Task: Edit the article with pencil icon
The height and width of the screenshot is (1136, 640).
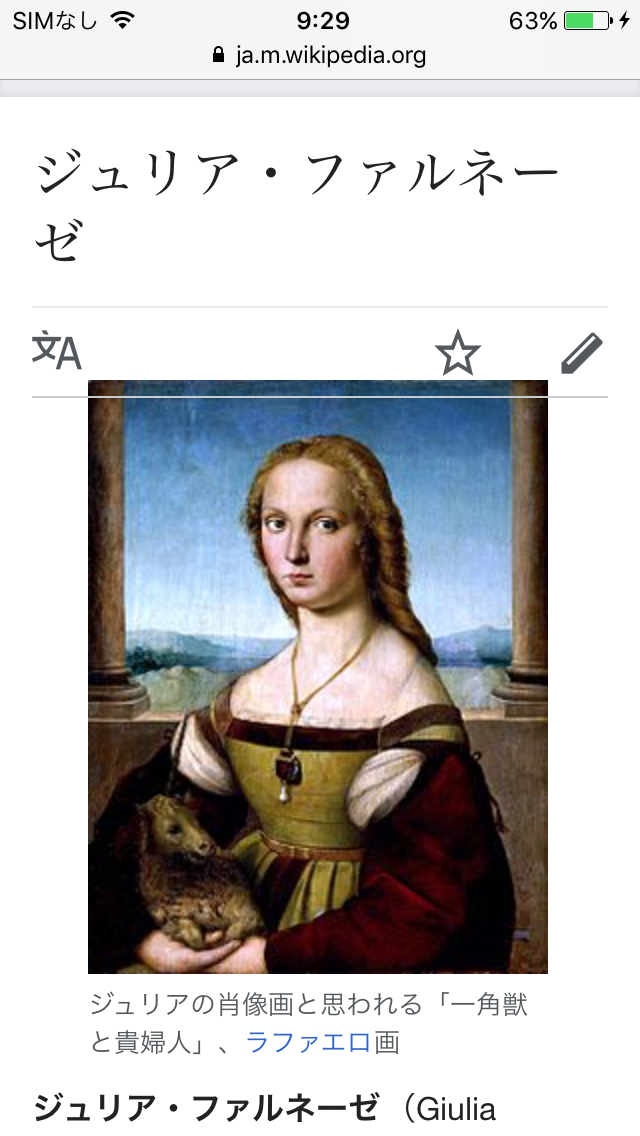Action: coord(581,354)
